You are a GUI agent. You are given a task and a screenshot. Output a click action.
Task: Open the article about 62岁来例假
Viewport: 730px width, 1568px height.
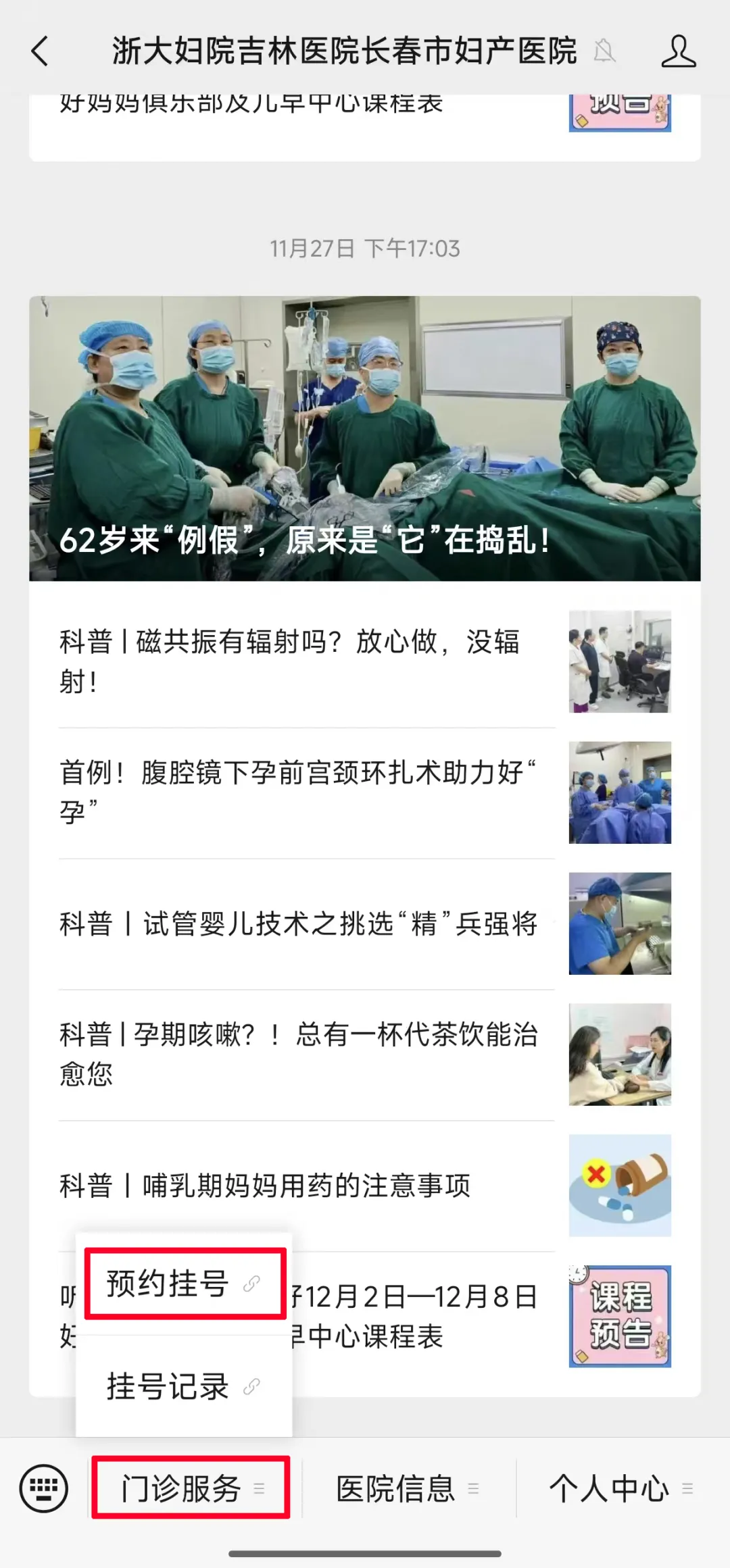click(x=364, y=438)
